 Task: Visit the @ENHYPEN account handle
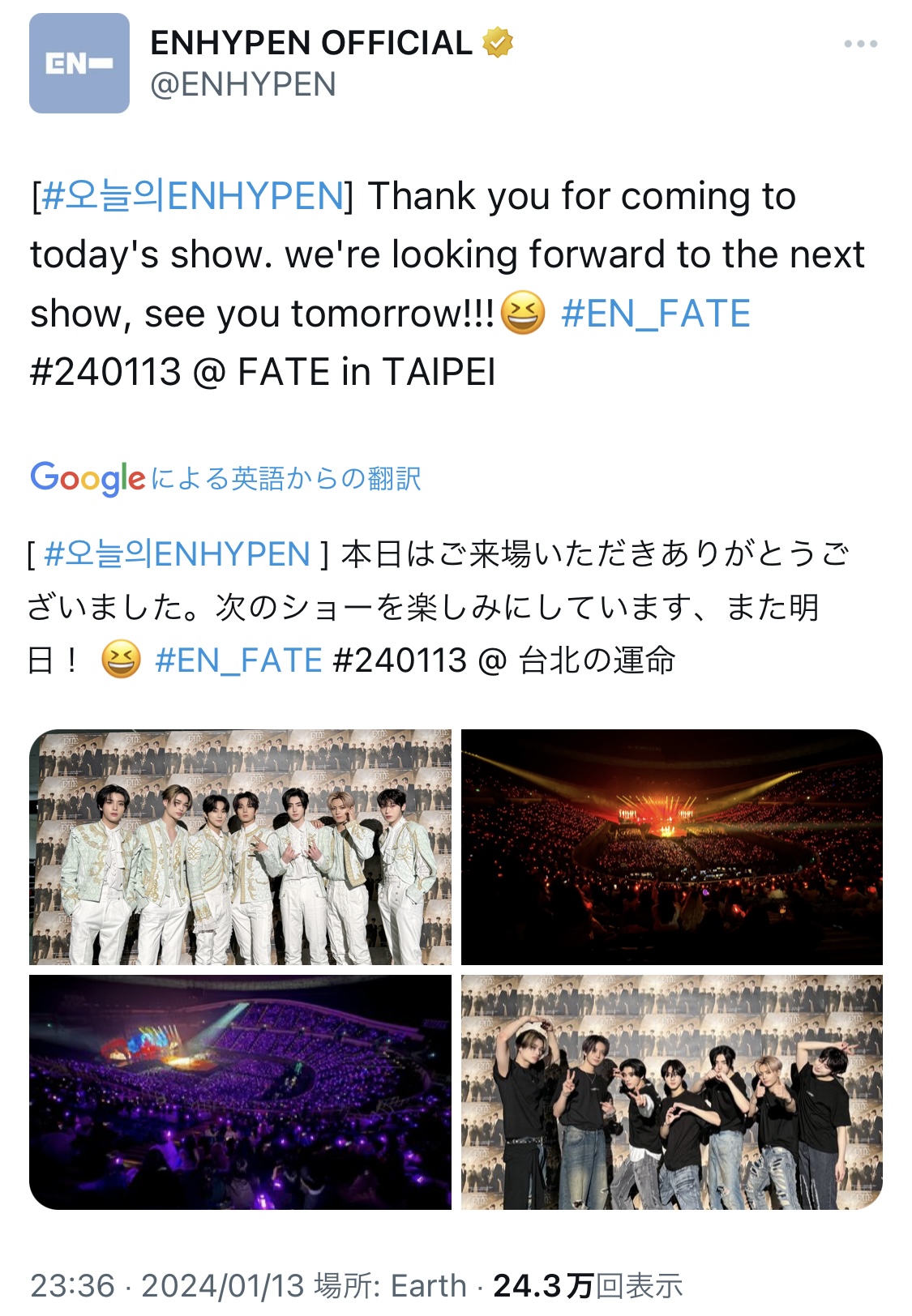click(242, 84)
